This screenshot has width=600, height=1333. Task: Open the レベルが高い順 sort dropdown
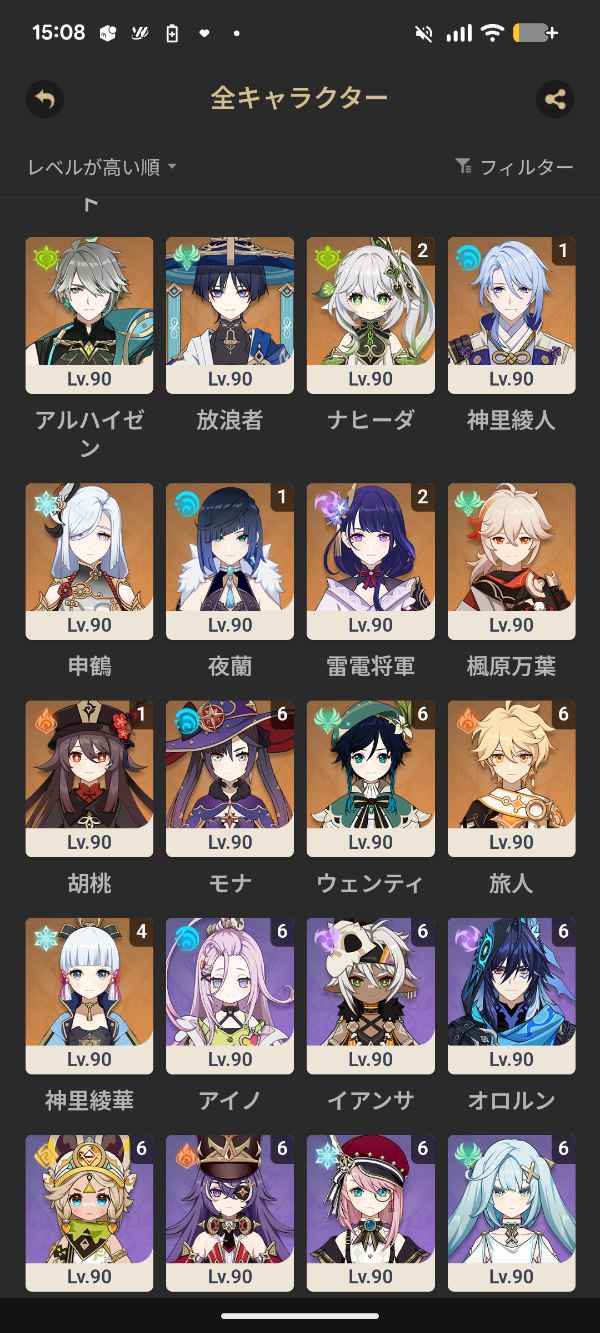pyautogui.click(x=102, y=167)
